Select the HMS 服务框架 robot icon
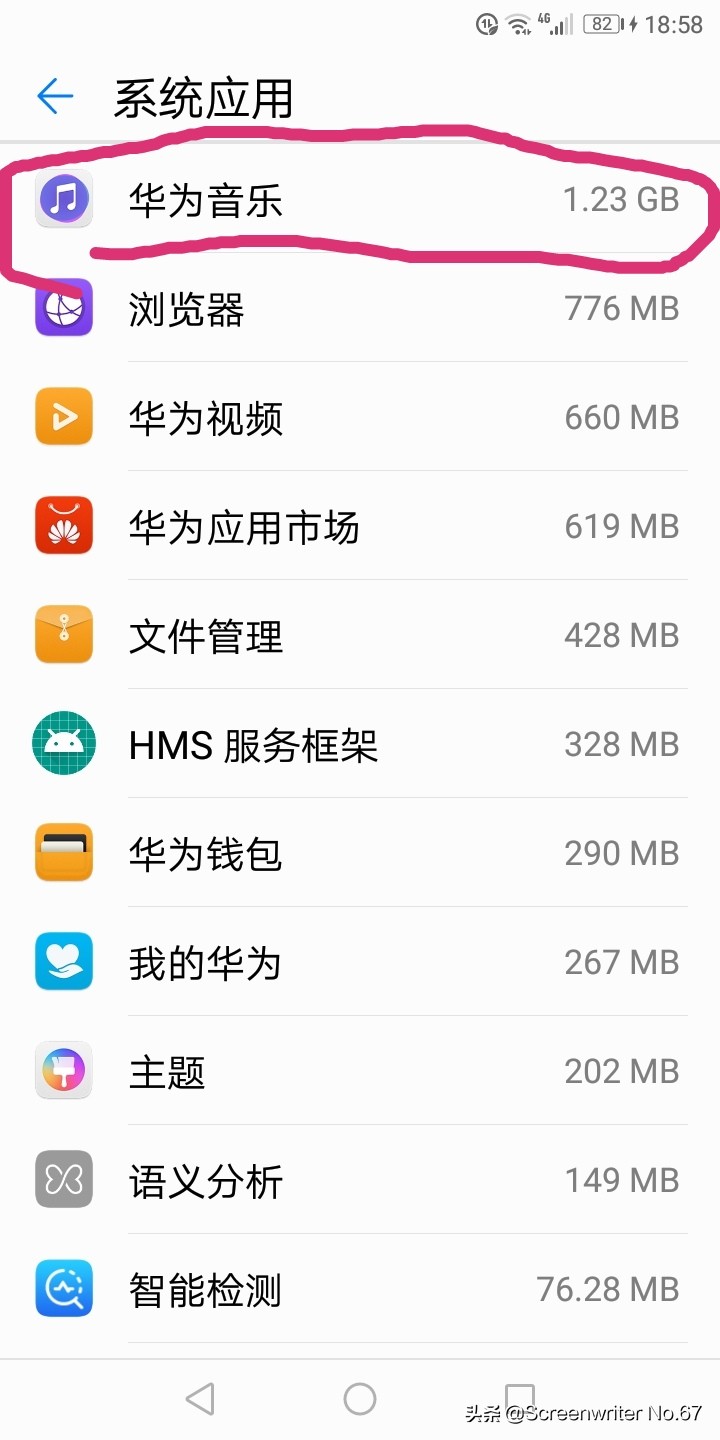The height and width of the screenshot is (1440, 720). tap(63, 743)
